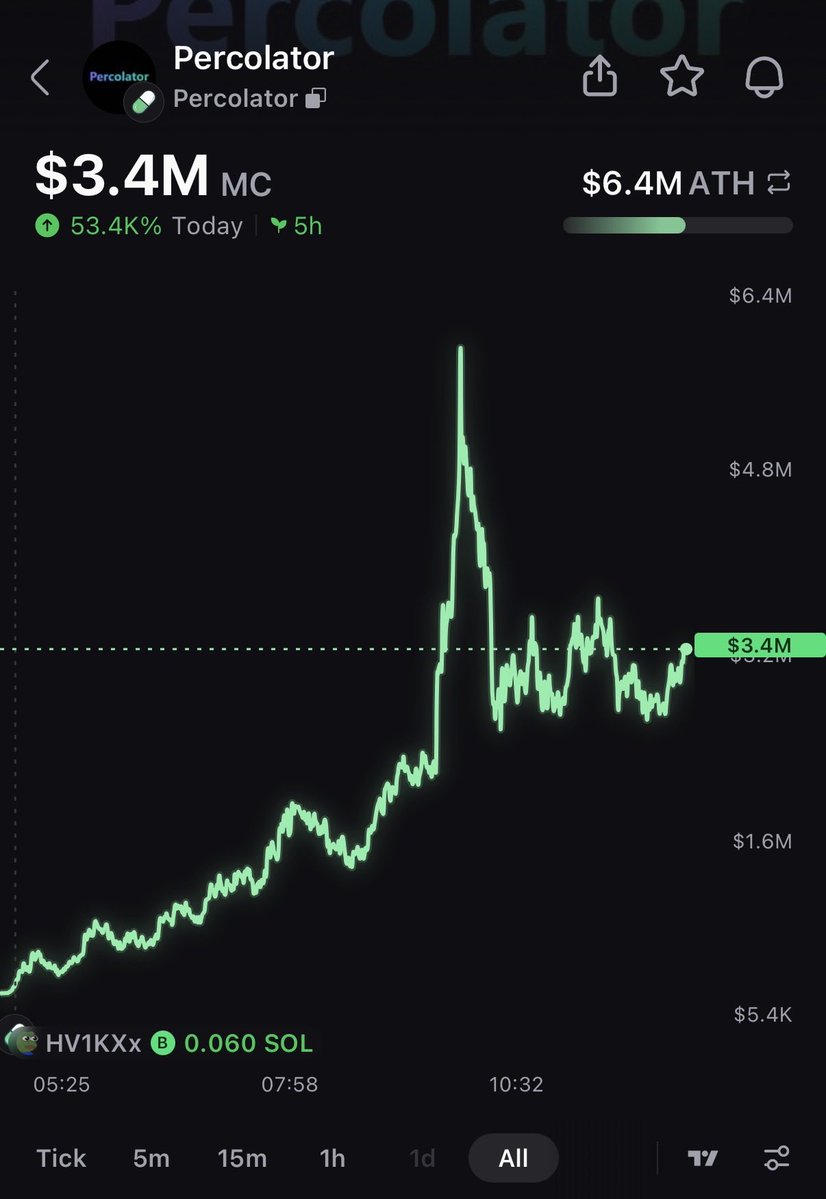Viewport: 826px width, 1199px height.
Task: Share the Percolator token
Action: pyautogui.click(x=600, y=76)
